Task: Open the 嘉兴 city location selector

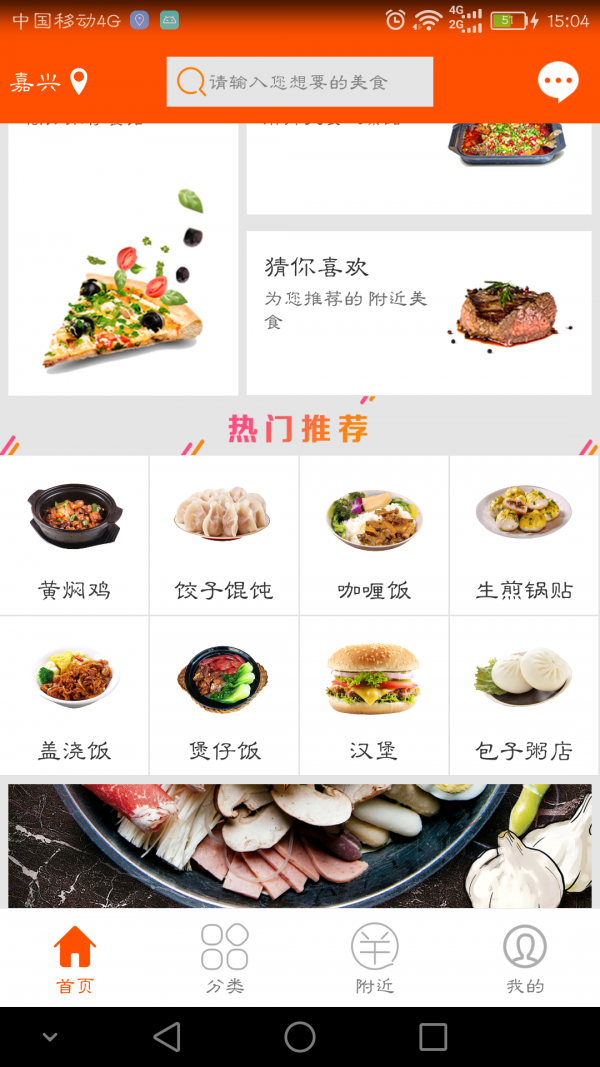Action: (x=50, y=82)
